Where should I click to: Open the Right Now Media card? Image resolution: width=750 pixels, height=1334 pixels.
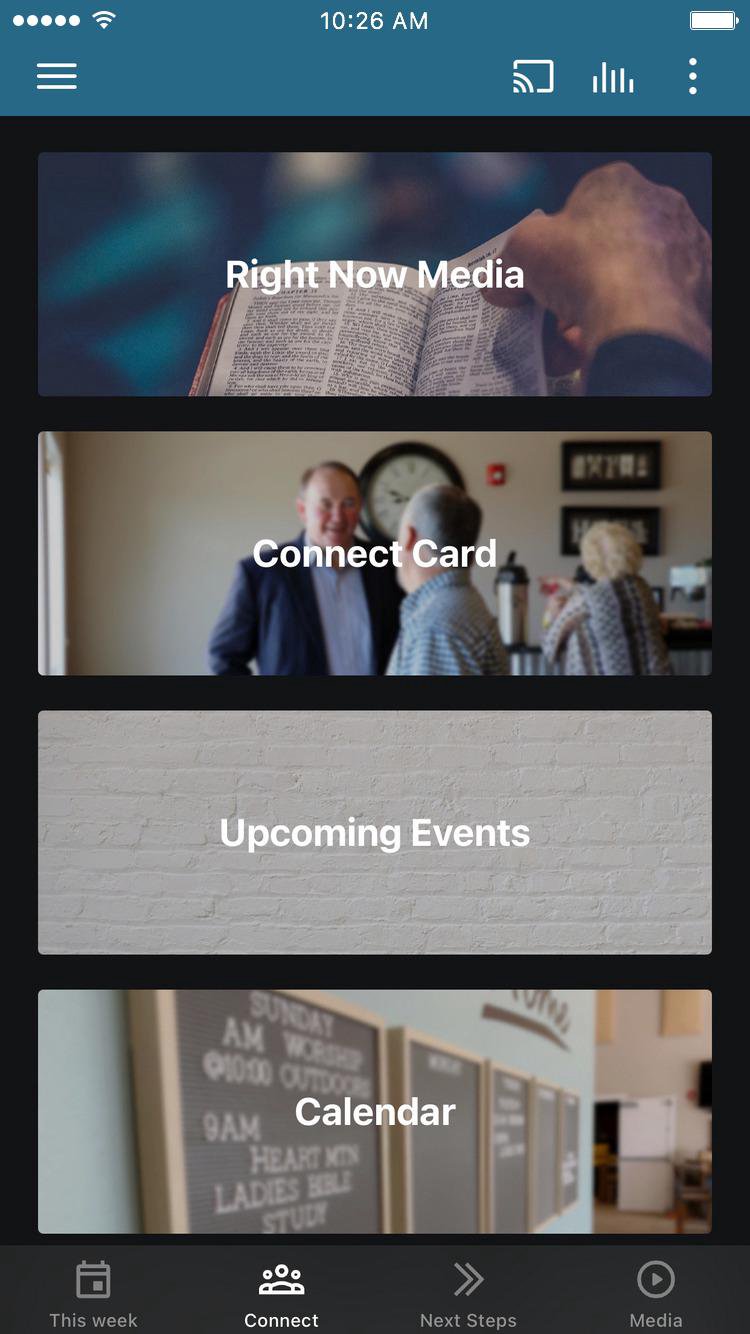[375, 274]
